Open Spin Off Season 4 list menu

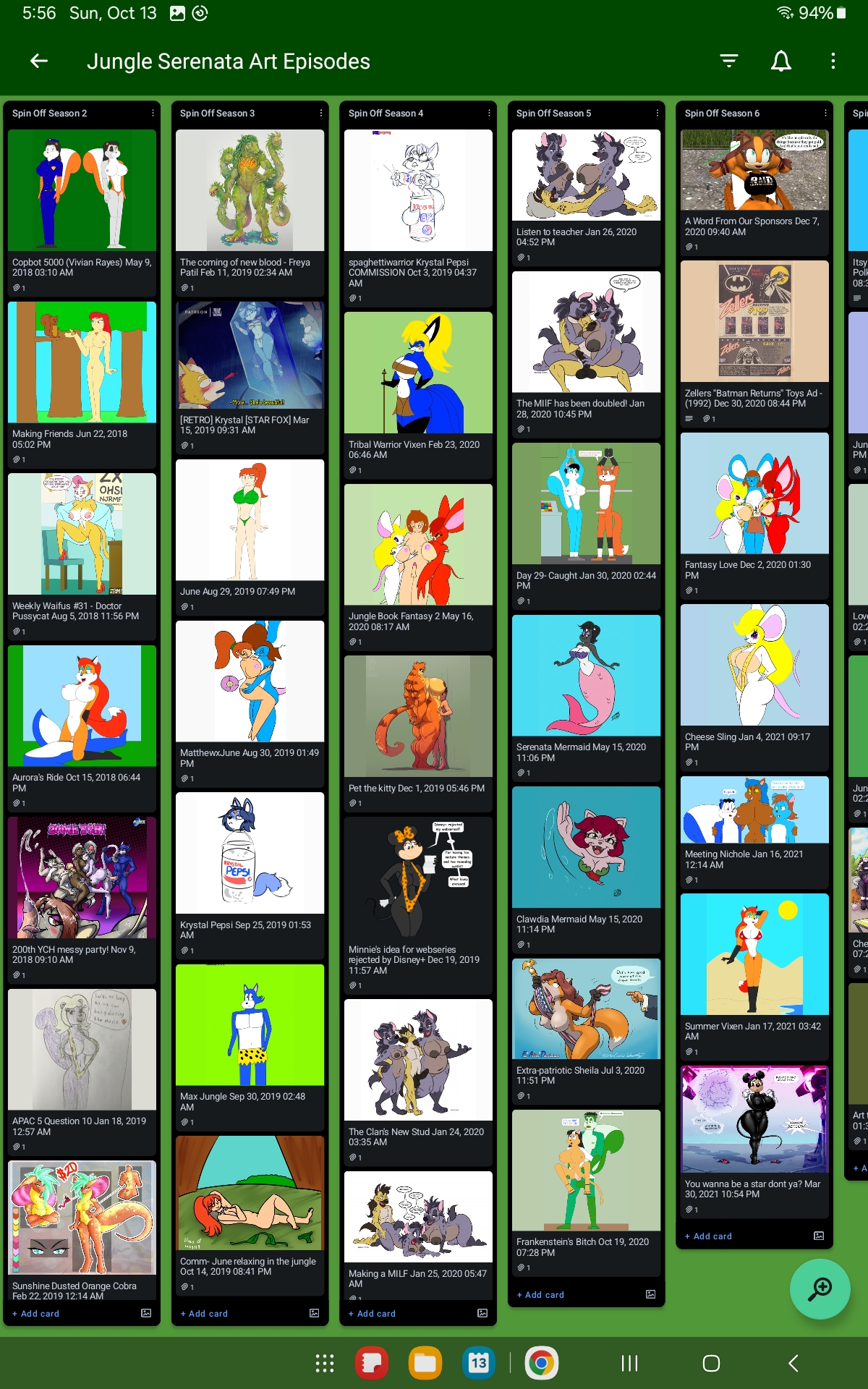[489, 114]
